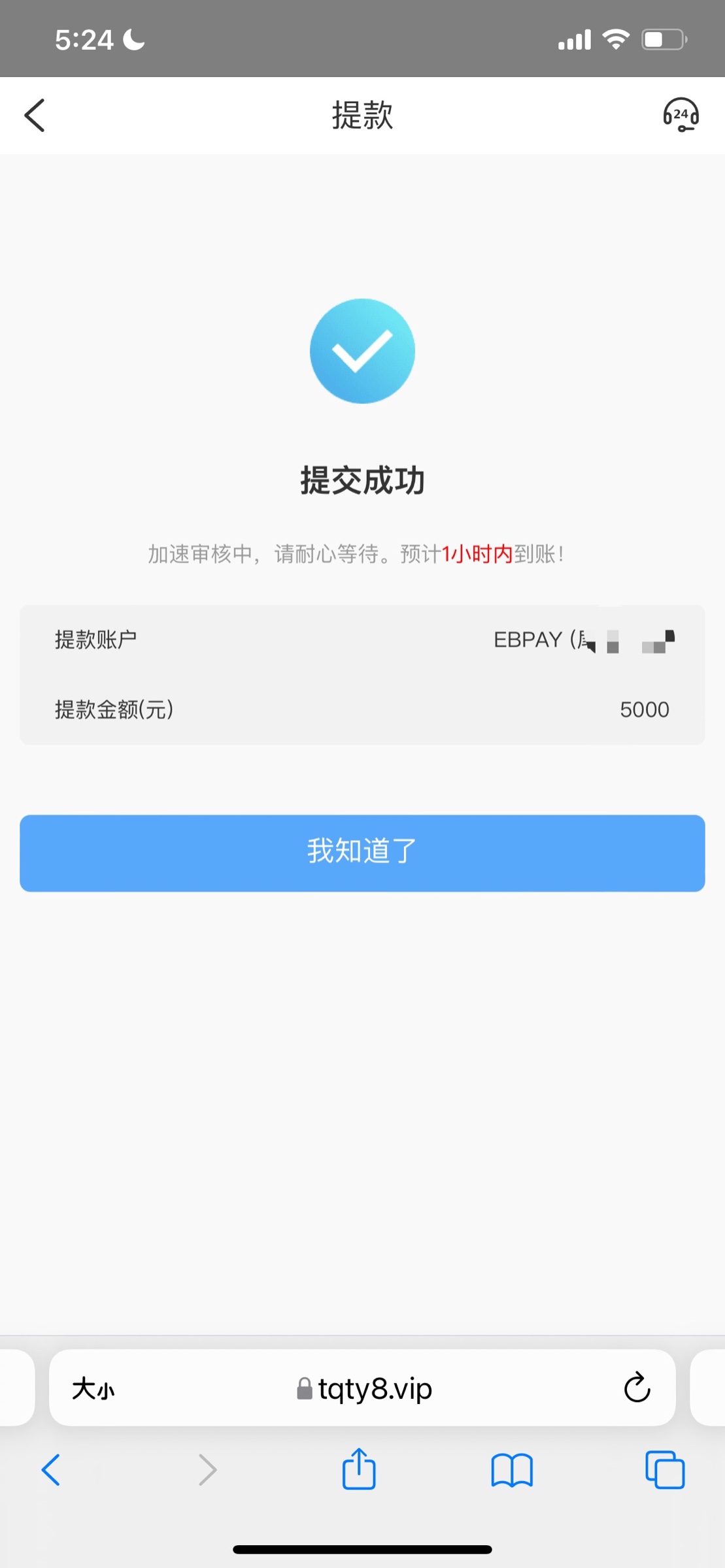Tap the tqty8.vip address bar
This screenshot has height=1568, width=725.
click(x=365, y=1388)
